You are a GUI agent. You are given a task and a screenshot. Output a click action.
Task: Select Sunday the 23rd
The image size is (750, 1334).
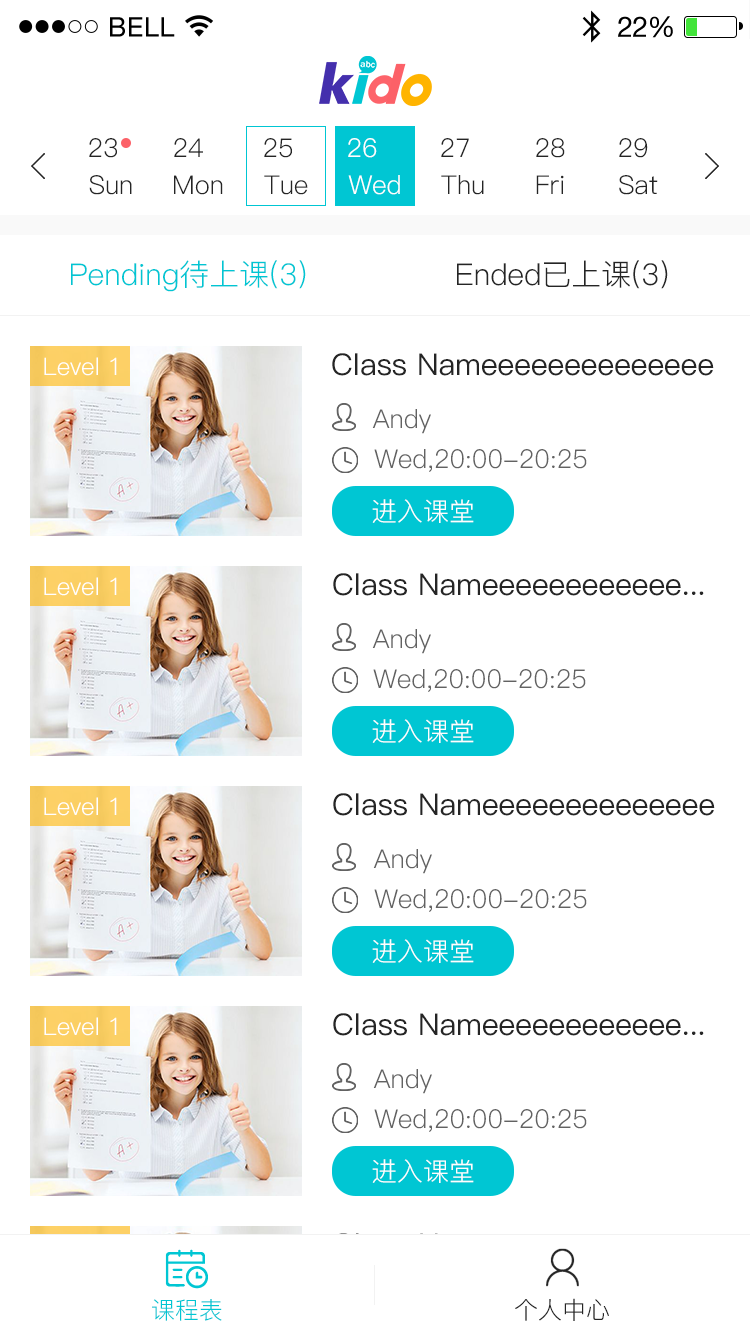[x=110, y=166]
